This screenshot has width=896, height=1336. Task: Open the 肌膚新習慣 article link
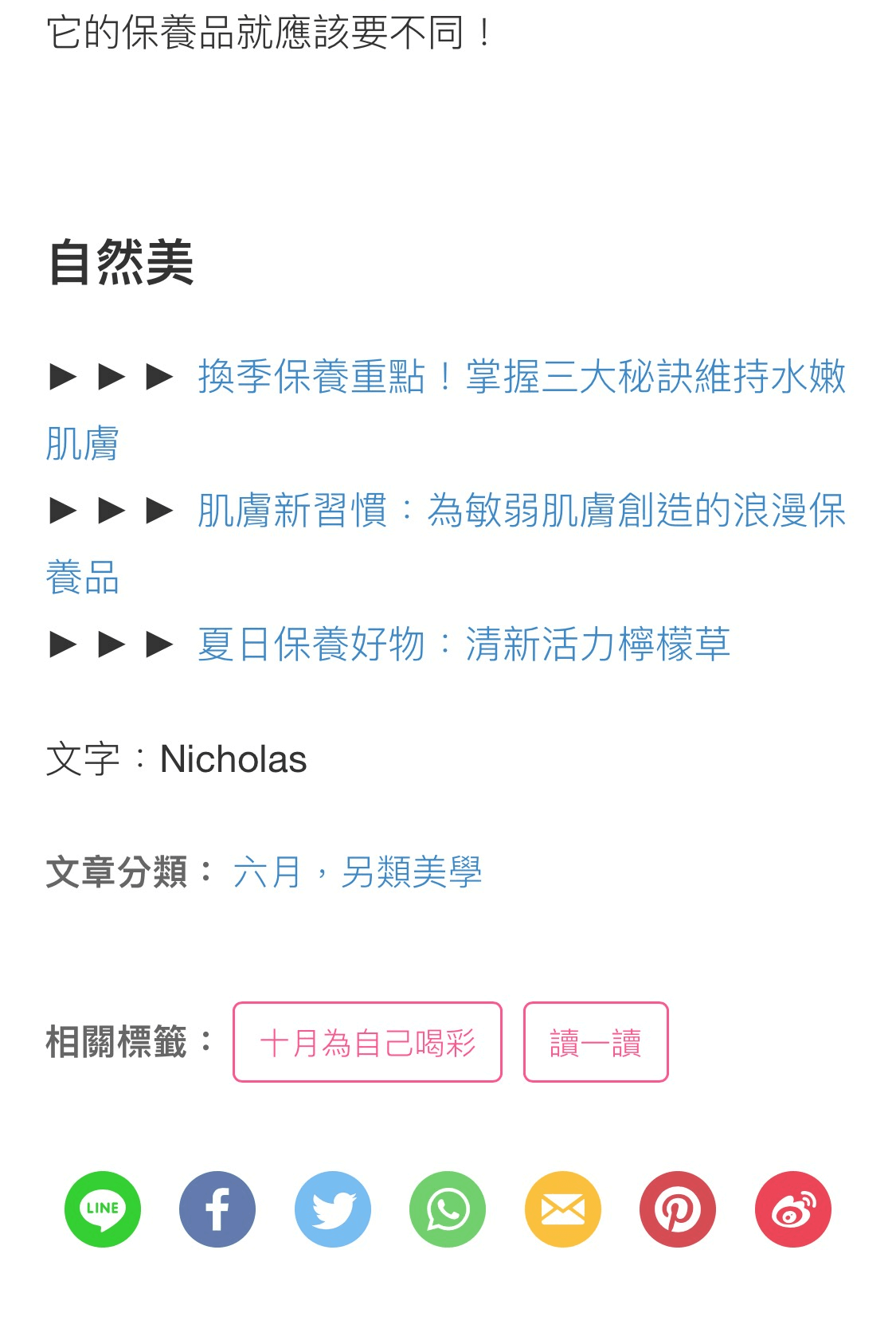pos(521,511)
